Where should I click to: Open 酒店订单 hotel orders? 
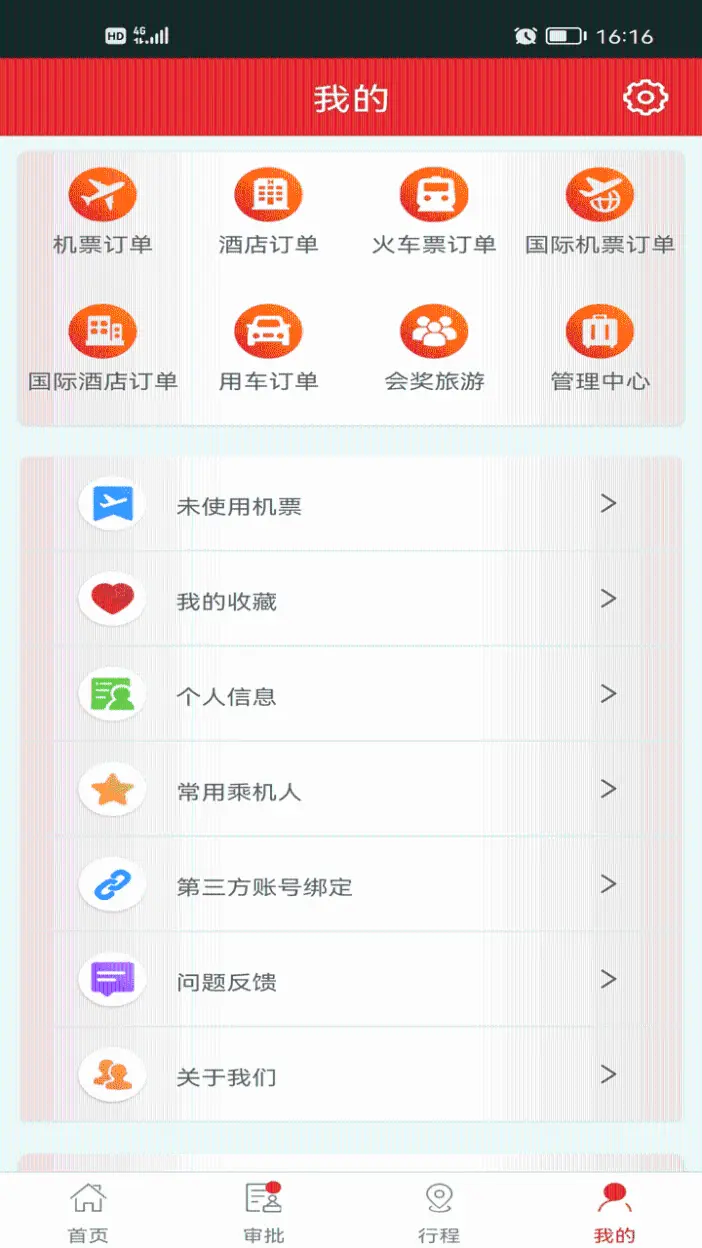(268, 212)
